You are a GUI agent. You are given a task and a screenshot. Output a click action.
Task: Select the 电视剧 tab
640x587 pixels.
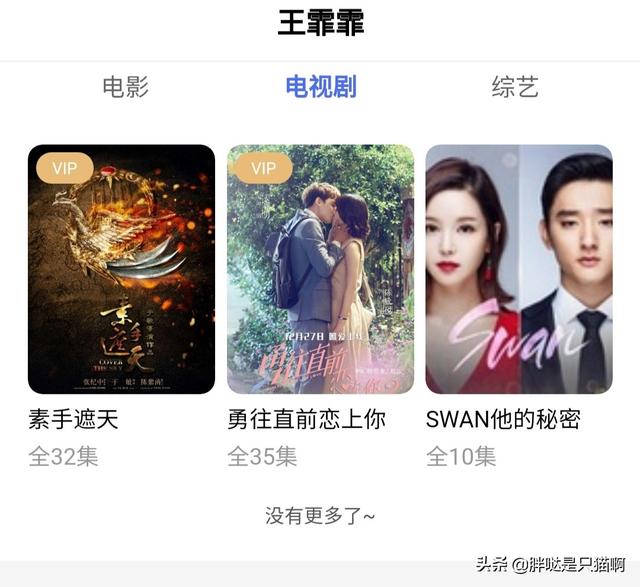320,87
